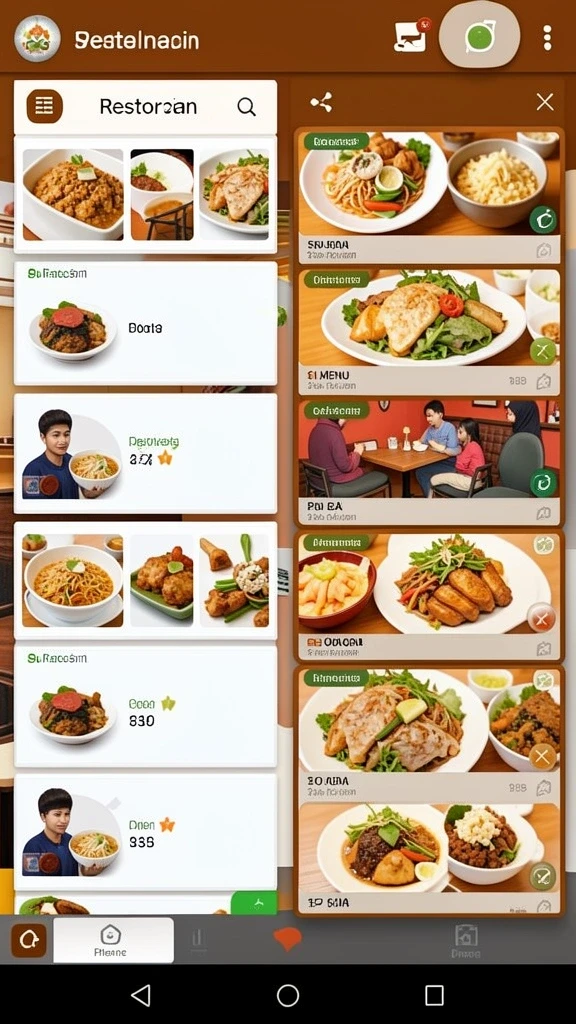This screenshot has height=1024, width=576.
Task: Open the dish card labeled MENU
Action: click(x=429, y=331)
